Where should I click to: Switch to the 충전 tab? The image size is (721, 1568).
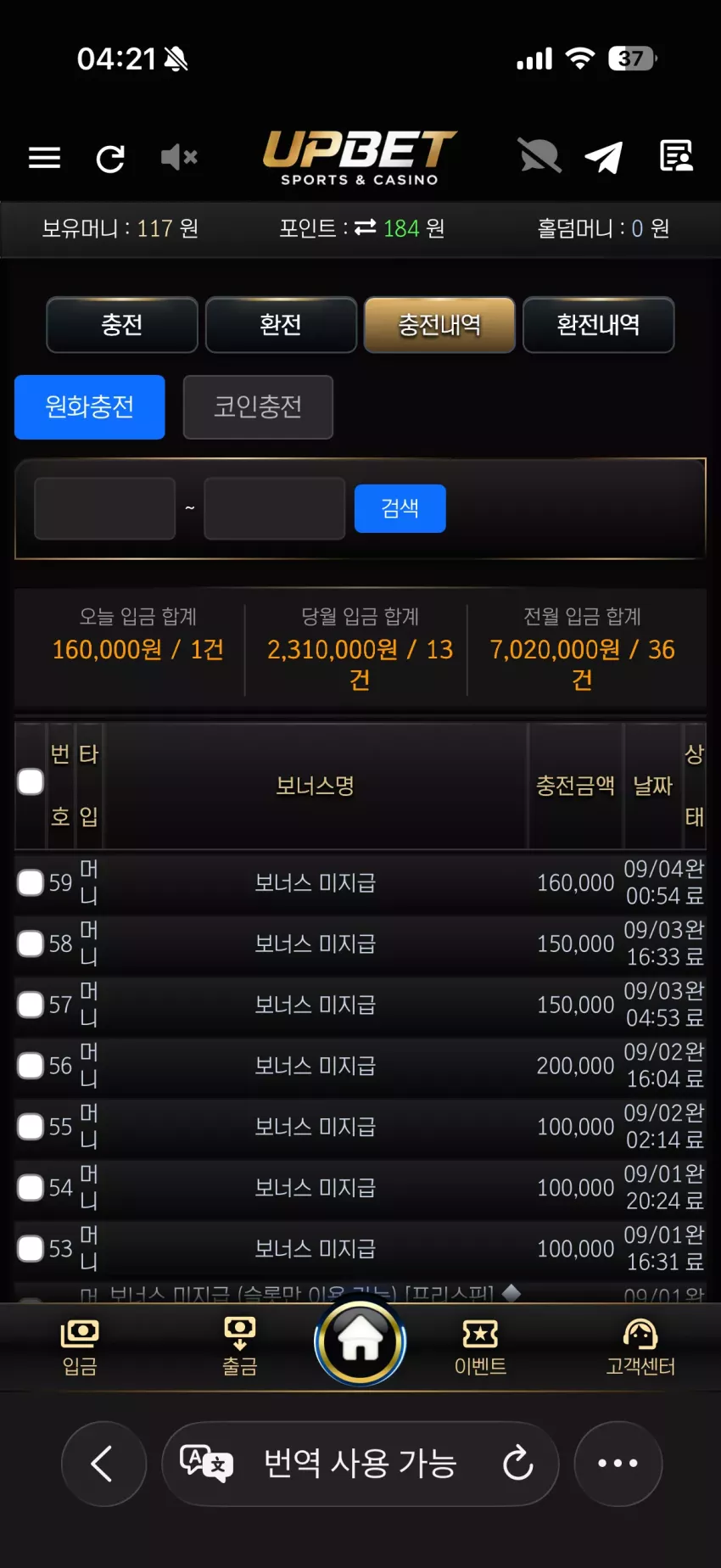122,325
